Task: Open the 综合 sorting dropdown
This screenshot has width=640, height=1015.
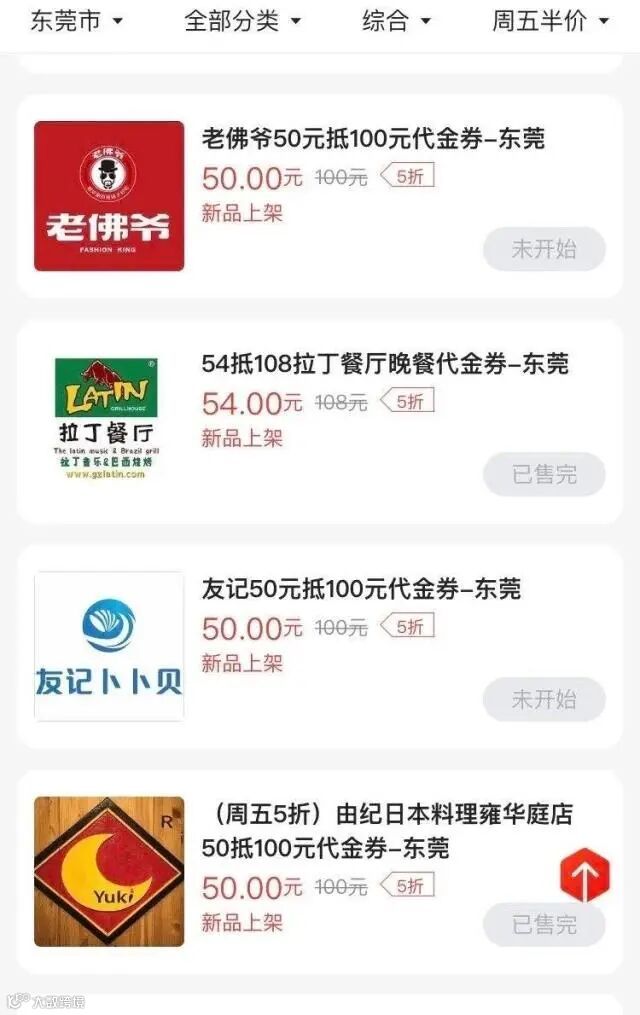Action: (396, 21)
